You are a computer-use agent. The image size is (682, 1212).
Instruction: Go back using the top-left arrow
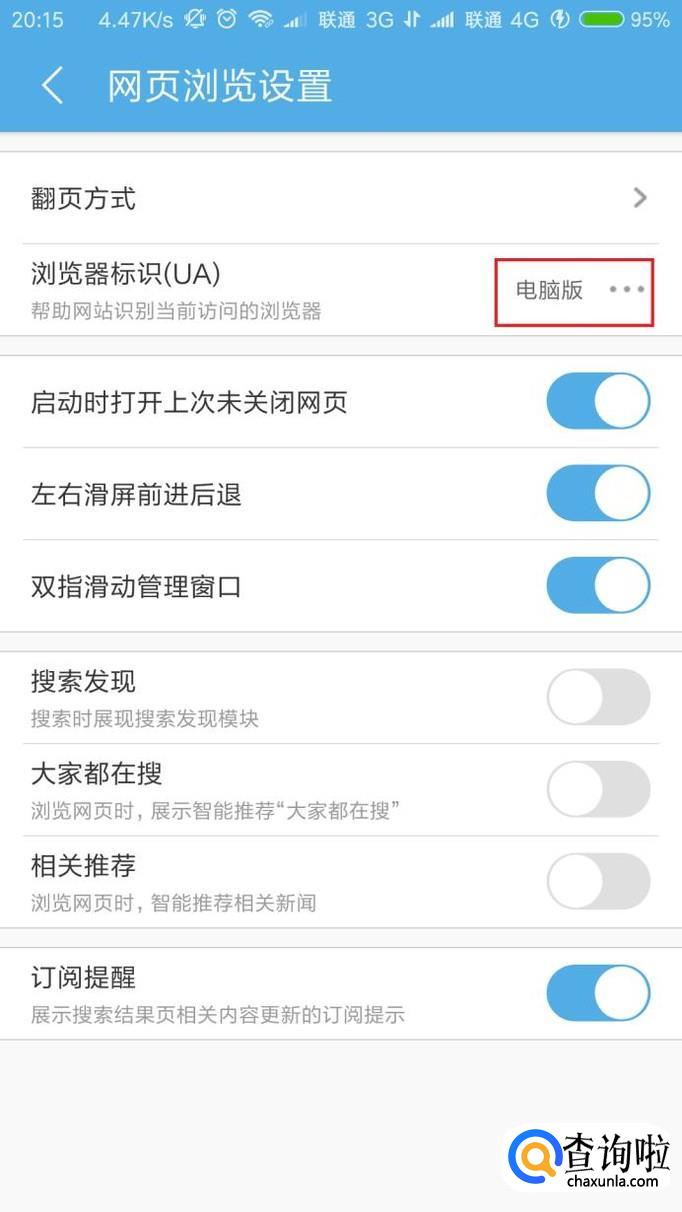point(53,86)
